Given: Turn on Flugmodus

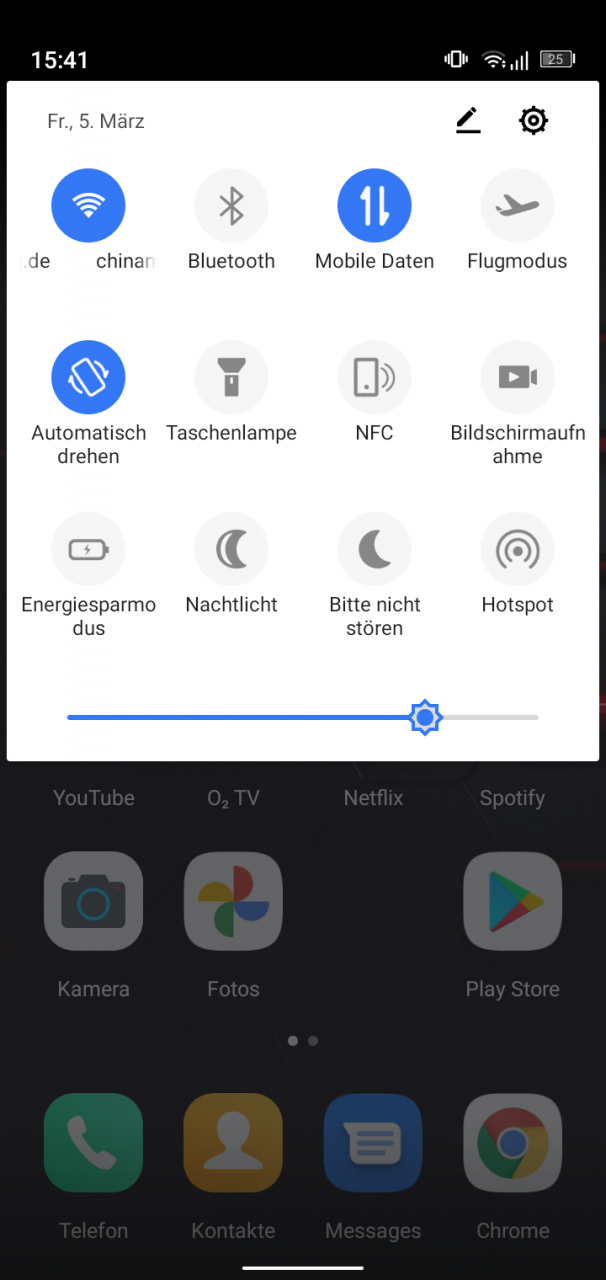Looking at the screenshot, I should 518,206.
